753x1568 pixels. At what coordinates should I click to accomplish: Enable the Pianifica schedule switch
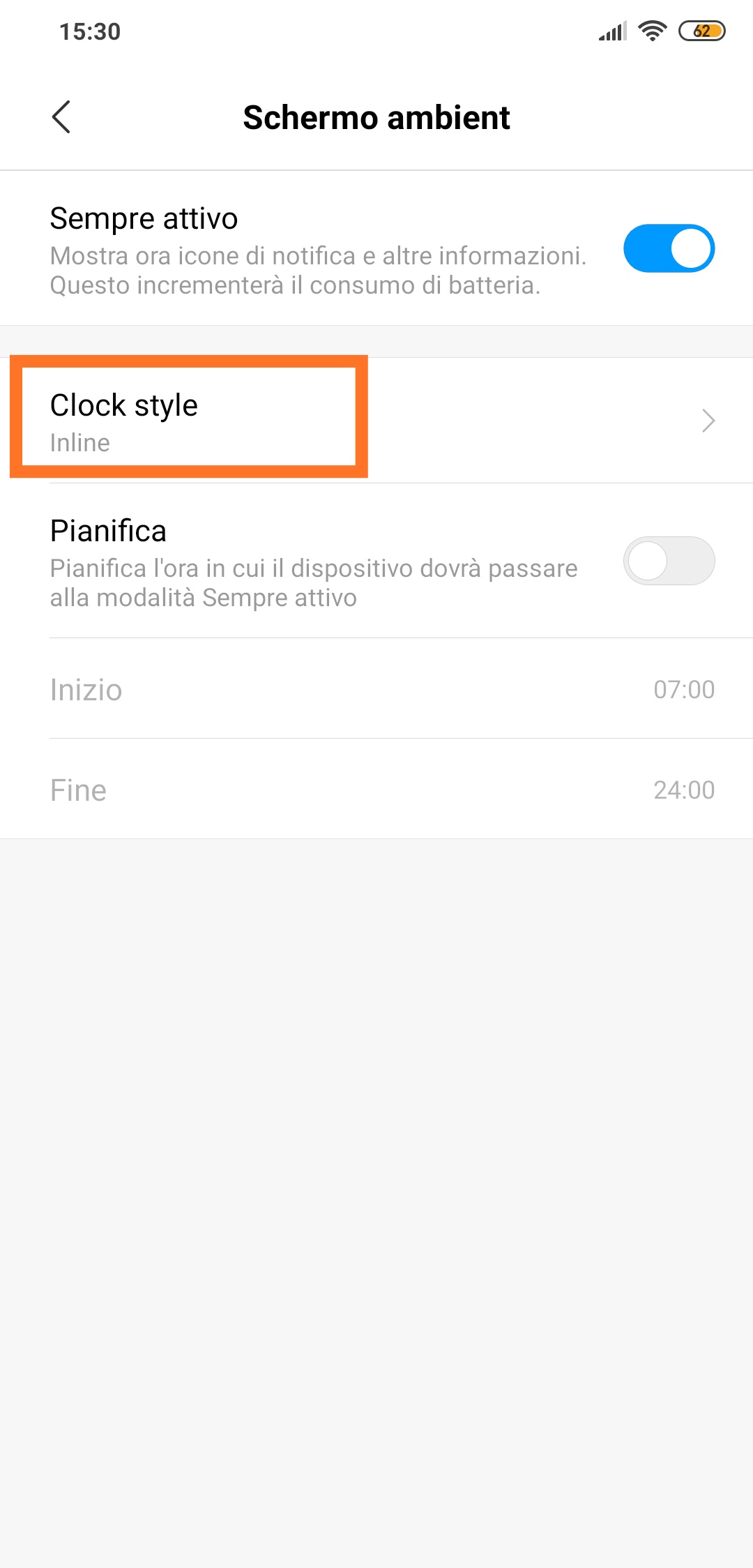point(669,561)
